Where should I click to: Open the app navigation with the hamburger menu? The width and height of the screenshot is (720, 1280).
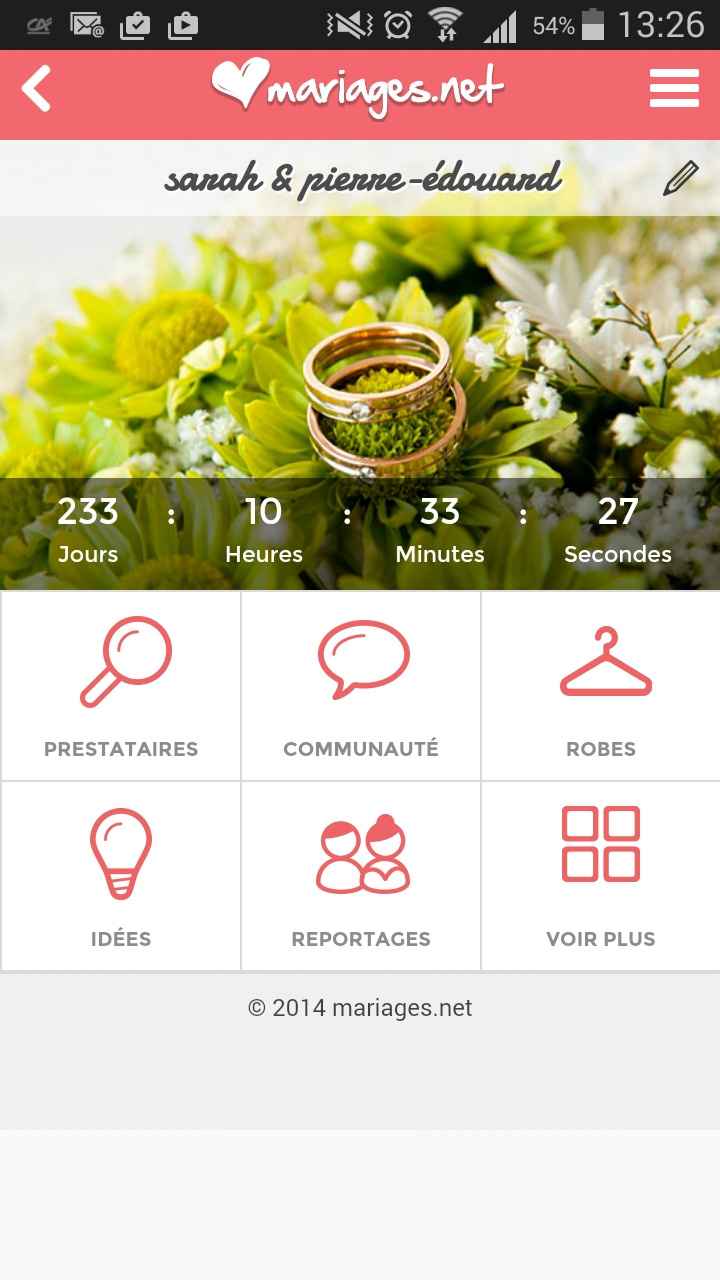click(674, 88)
